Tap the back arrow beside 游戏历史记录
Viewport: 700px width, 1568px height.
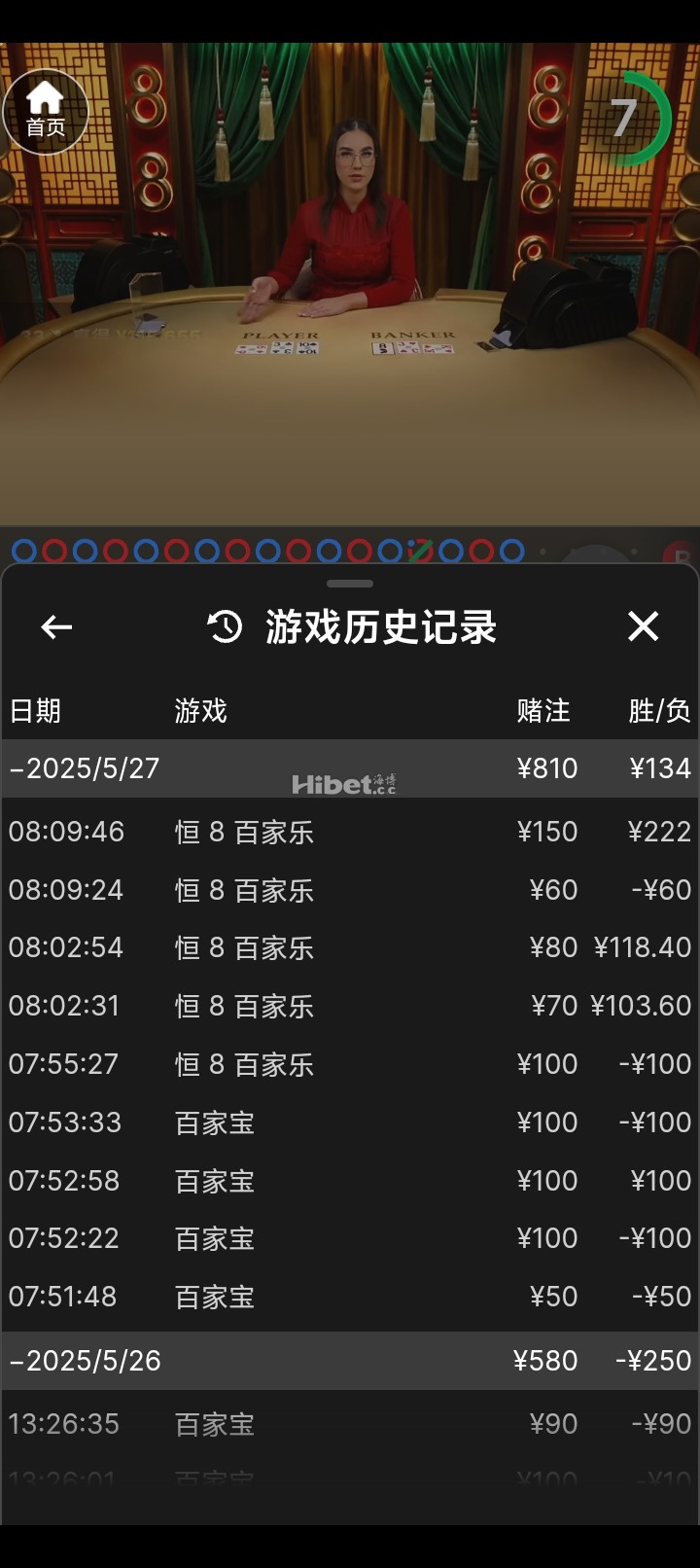coord(56,627)
